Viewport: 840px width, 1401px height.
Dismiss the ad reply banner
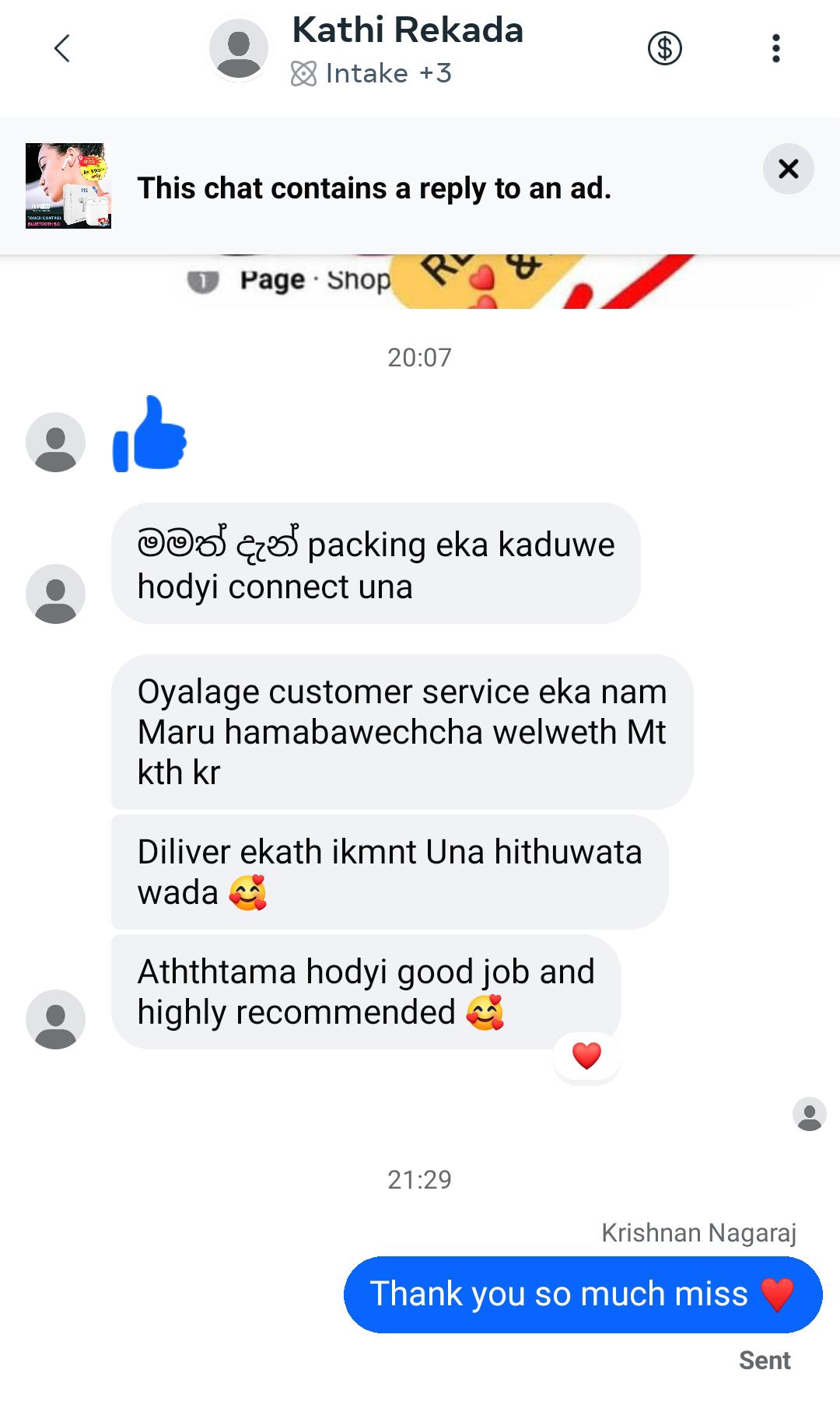click(788, 169)
